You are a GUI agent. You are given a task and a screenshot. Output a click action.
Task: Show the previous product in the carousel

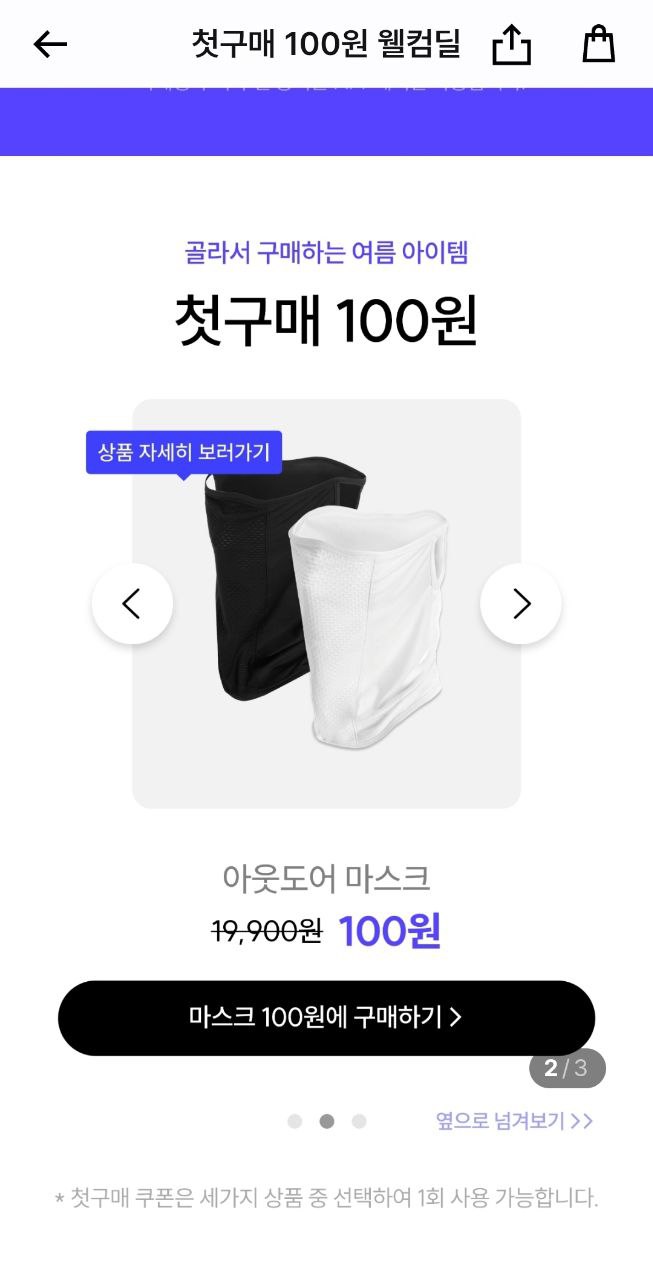(132, 604)
